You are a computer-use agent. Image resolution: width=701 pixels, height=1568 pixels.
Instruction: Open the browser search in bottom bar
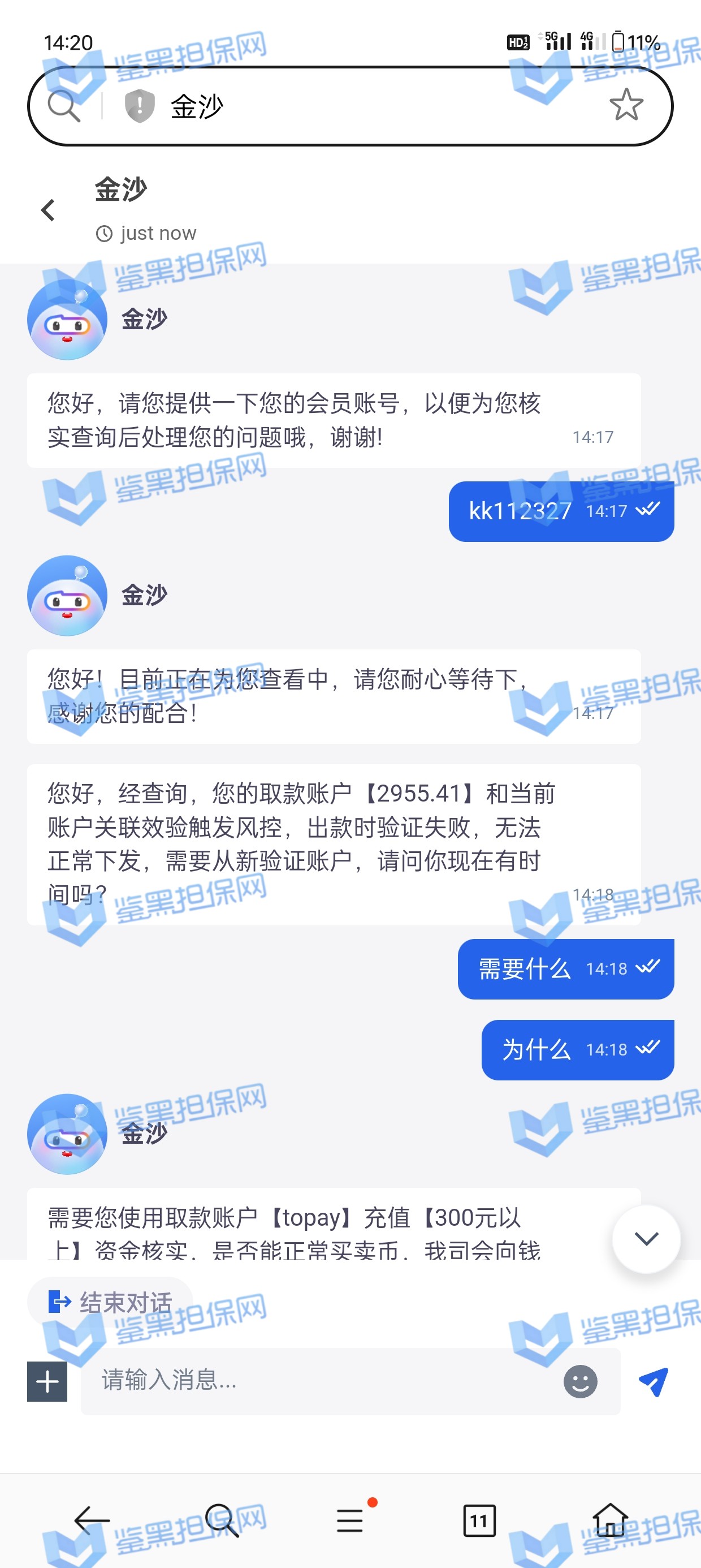coord(222,1520)
